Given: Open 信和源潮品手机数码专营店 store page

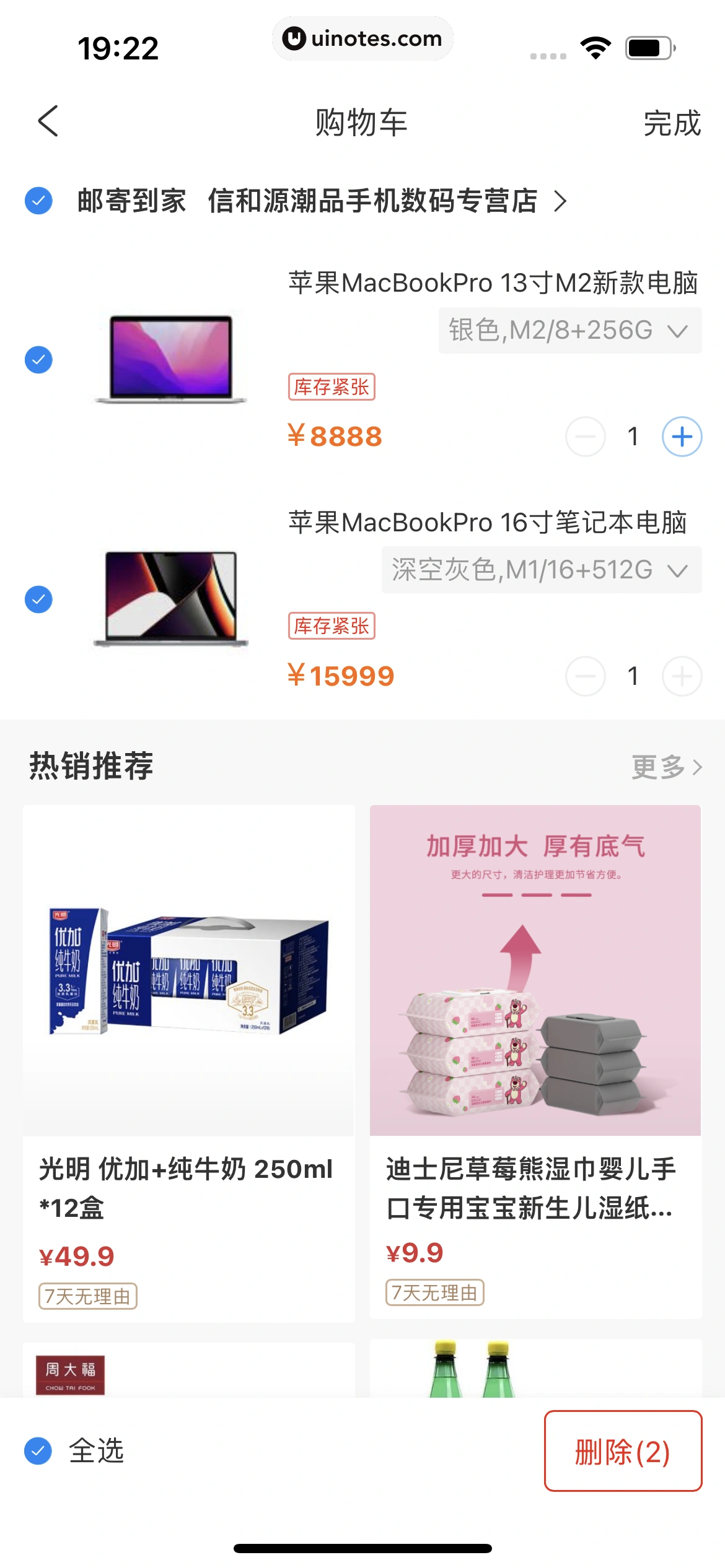Looking at the screenshot, I should 384,201.
